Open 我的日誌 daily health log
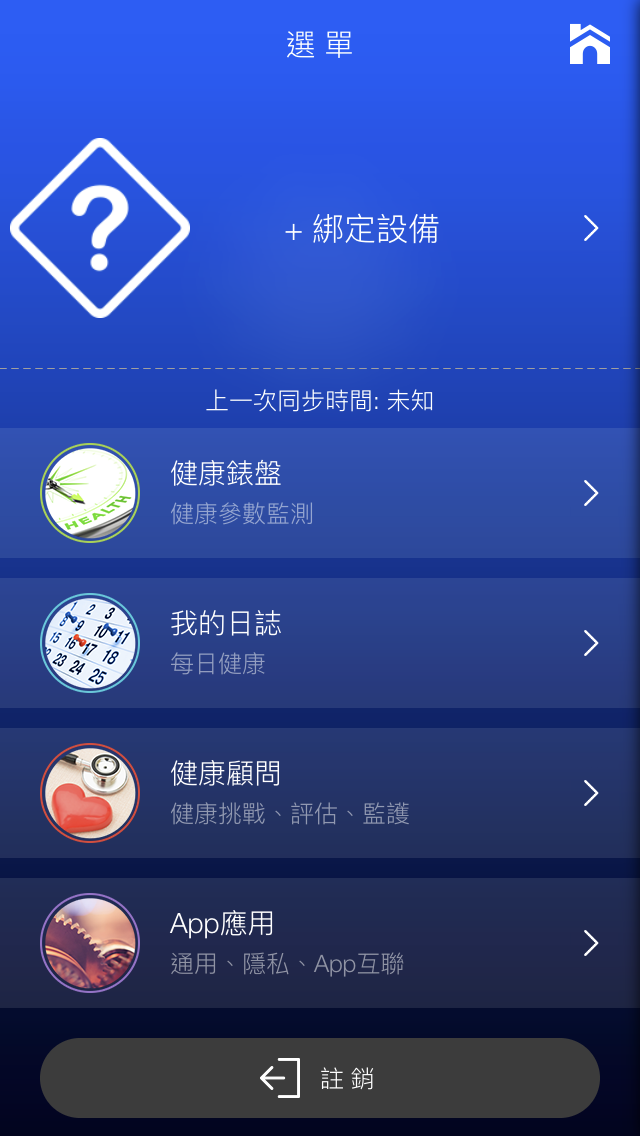640x1136 pixels. click(x=320, y=643)
